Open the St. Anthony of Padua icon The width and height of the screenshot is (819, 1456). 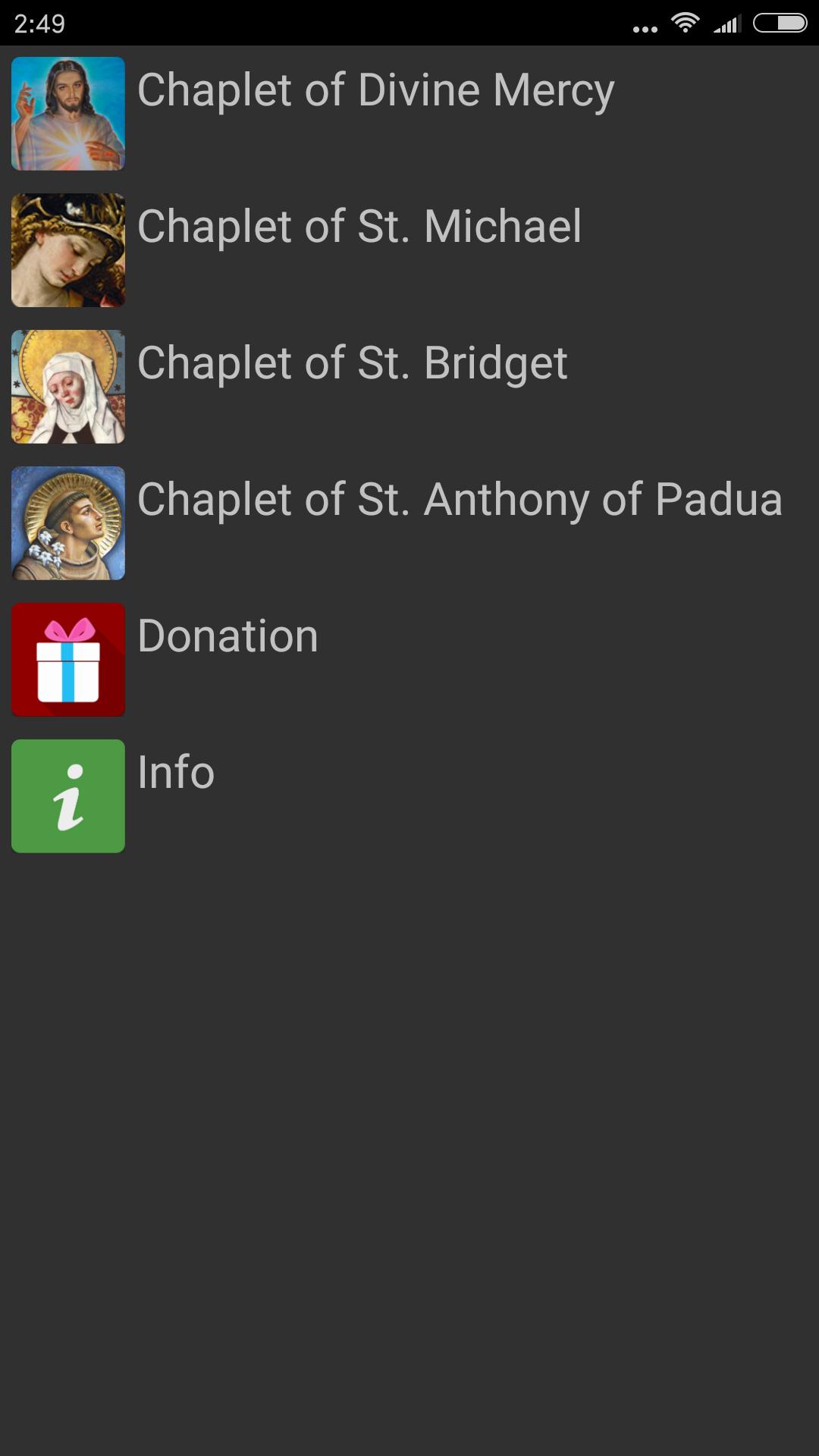pyautogui.click(x=68, y=522)
